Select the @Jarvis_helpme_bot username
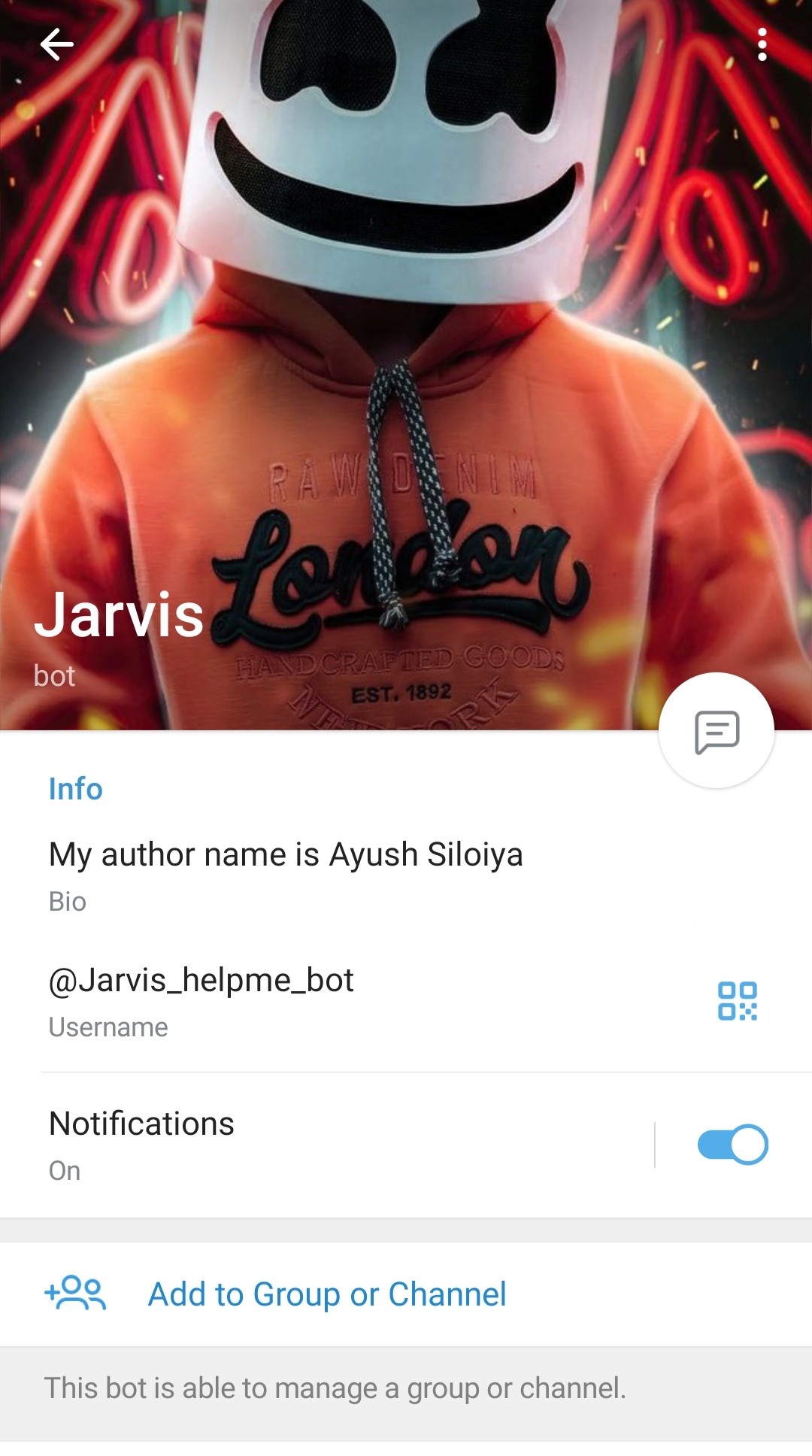 coord(201,980)
